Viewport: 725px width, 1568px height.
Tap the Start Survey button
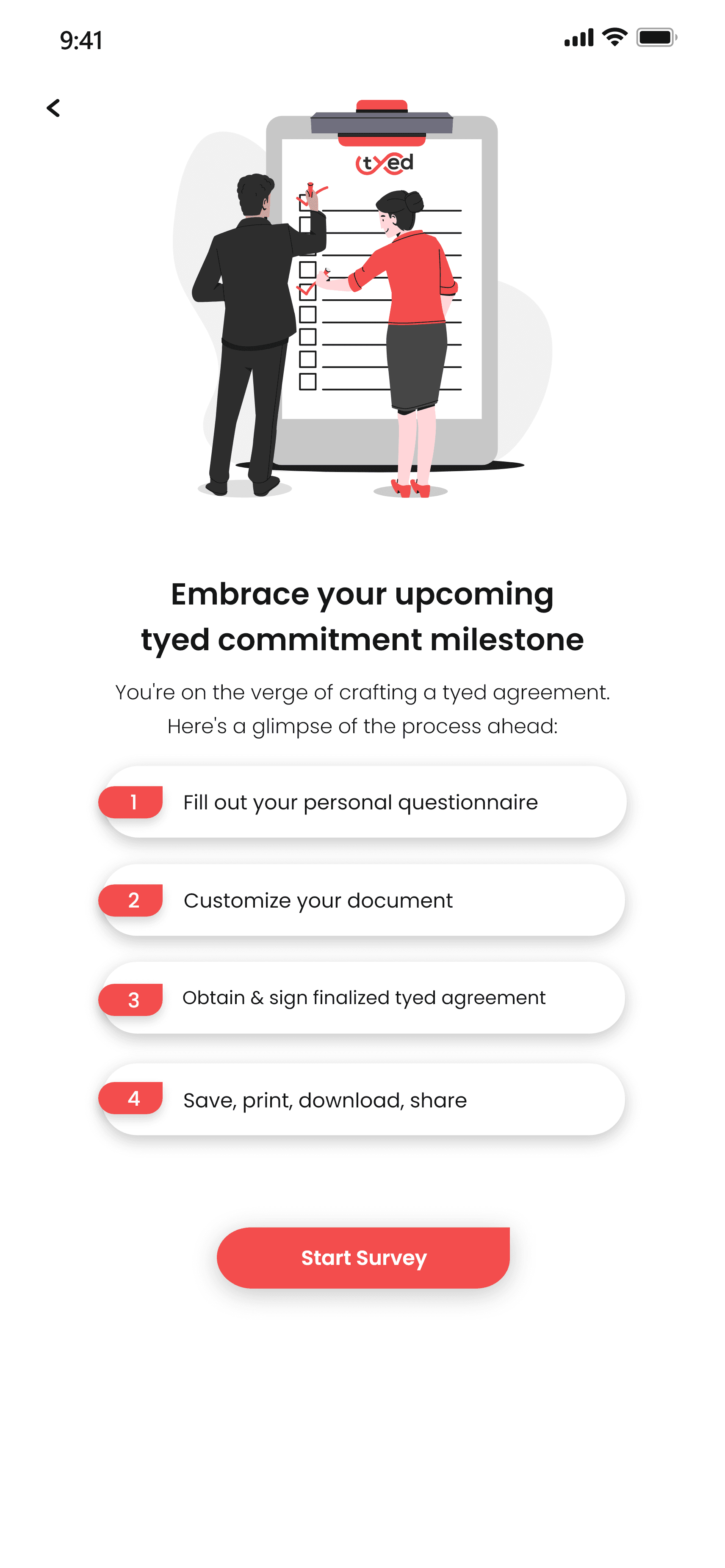point(363,1257)
